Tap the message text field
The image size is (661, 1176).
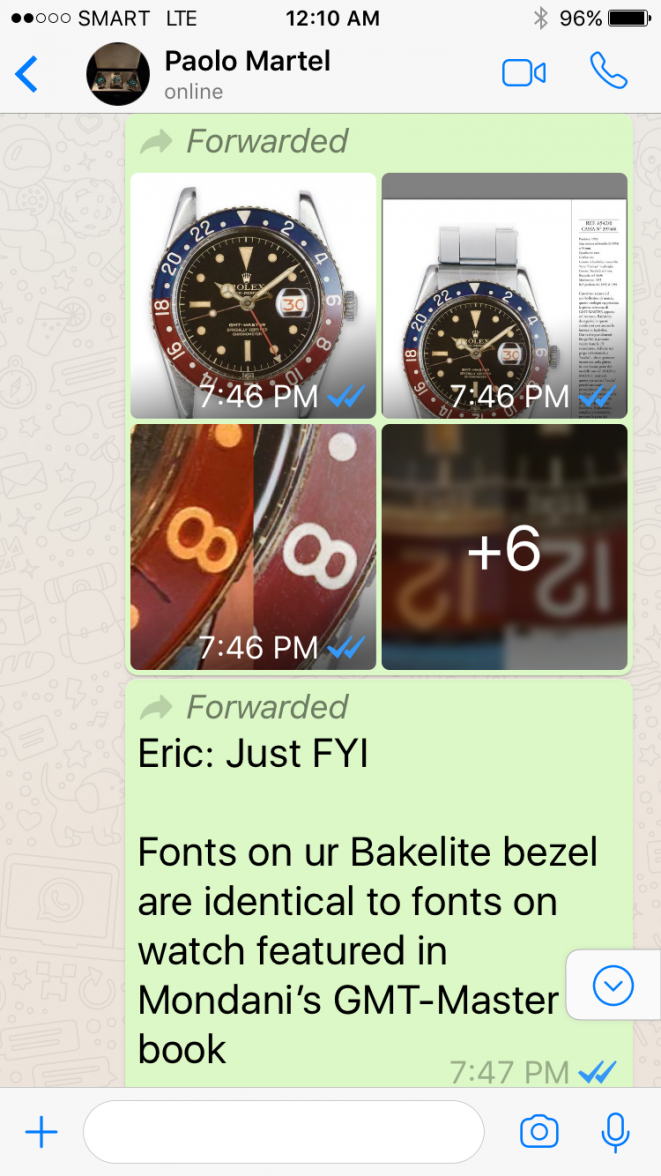click(x=283, y=1132)
